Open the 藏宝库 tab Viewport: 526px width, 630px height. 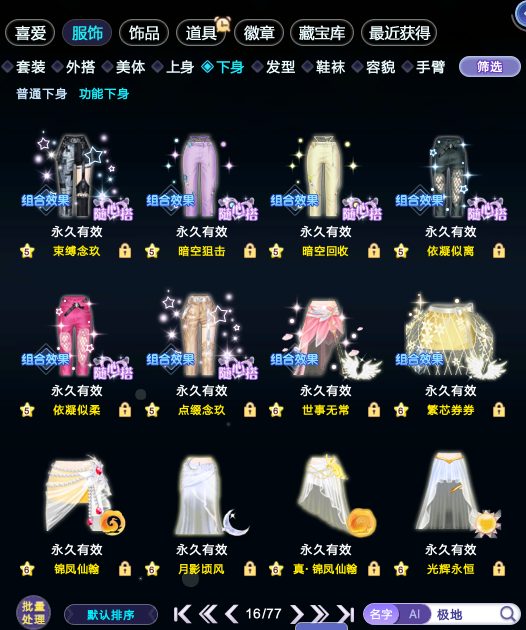[321, 33]
